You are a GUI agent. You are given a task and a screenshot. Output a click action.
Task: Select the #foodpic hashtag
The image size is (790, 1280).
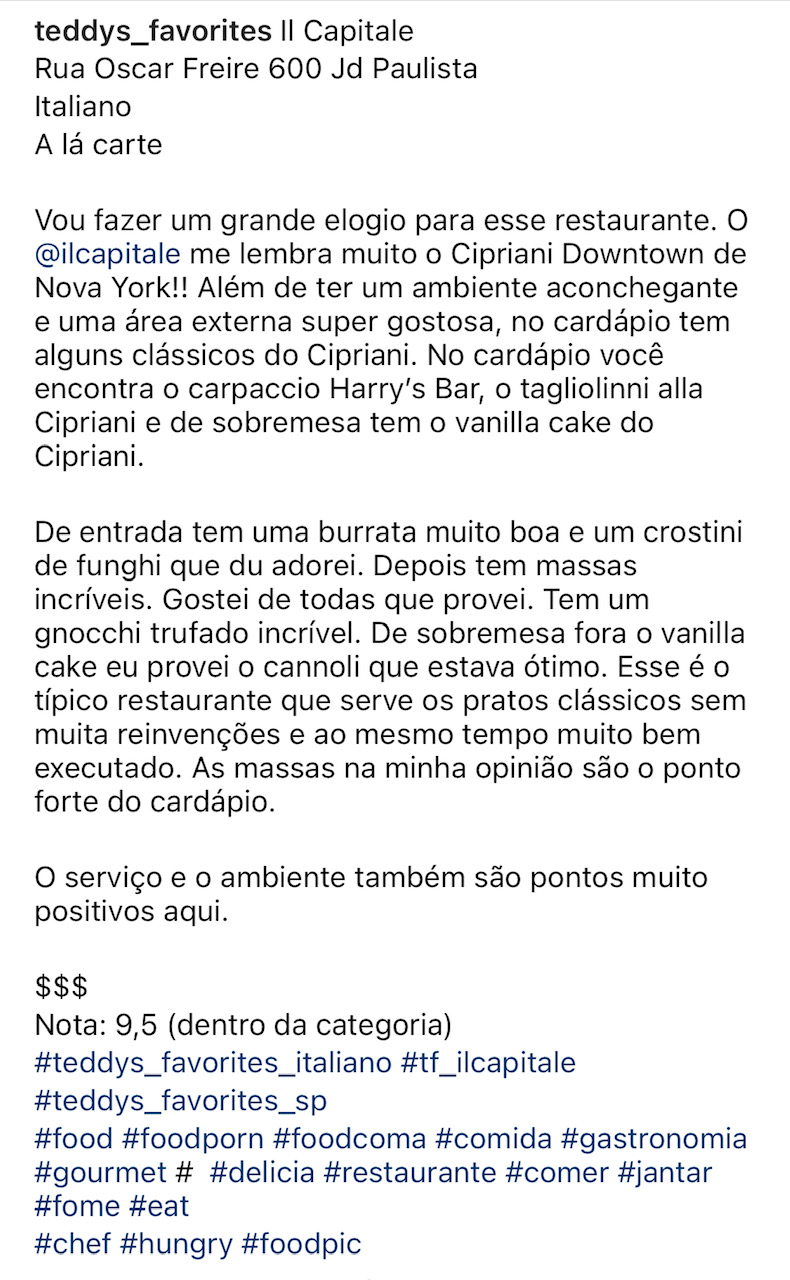point(302,1245)
